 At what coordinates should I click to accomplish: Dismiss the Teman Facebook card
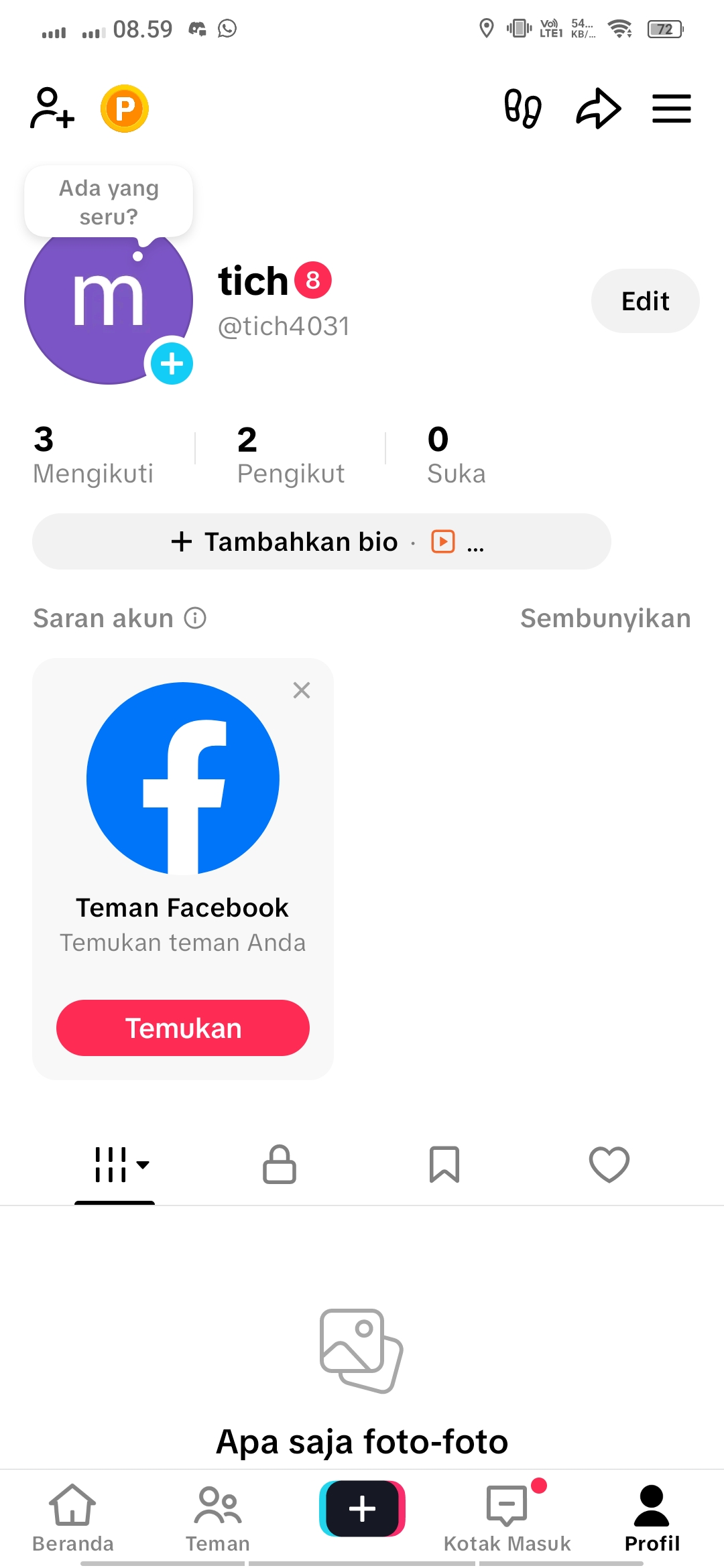pos(302,690)
